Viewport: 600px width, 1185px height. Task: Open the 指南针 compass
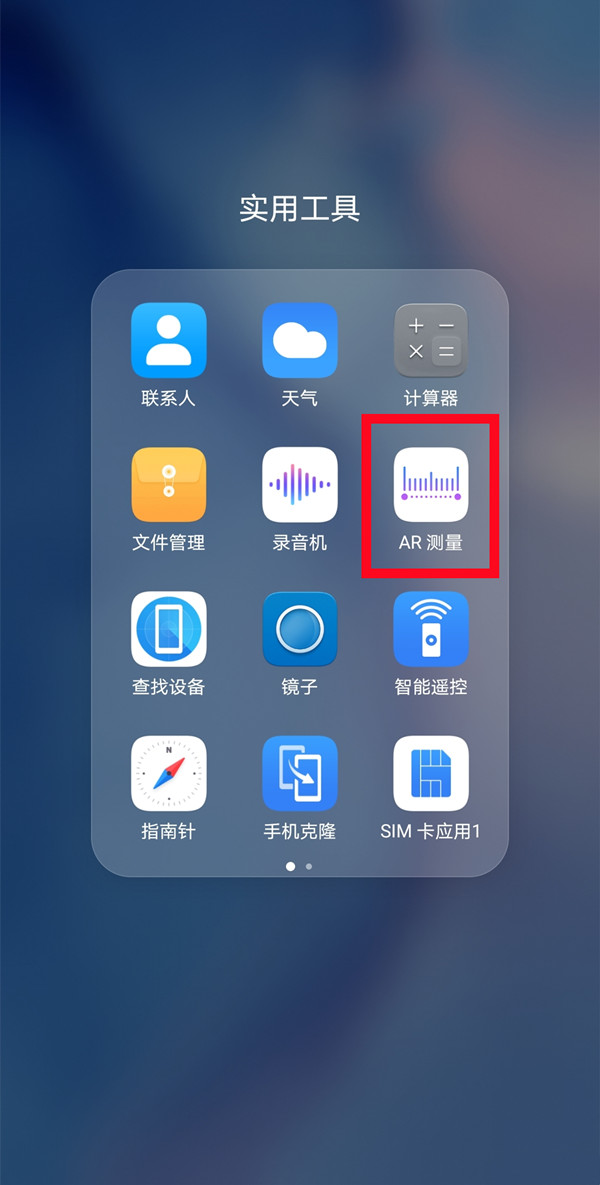coord(169,774)
